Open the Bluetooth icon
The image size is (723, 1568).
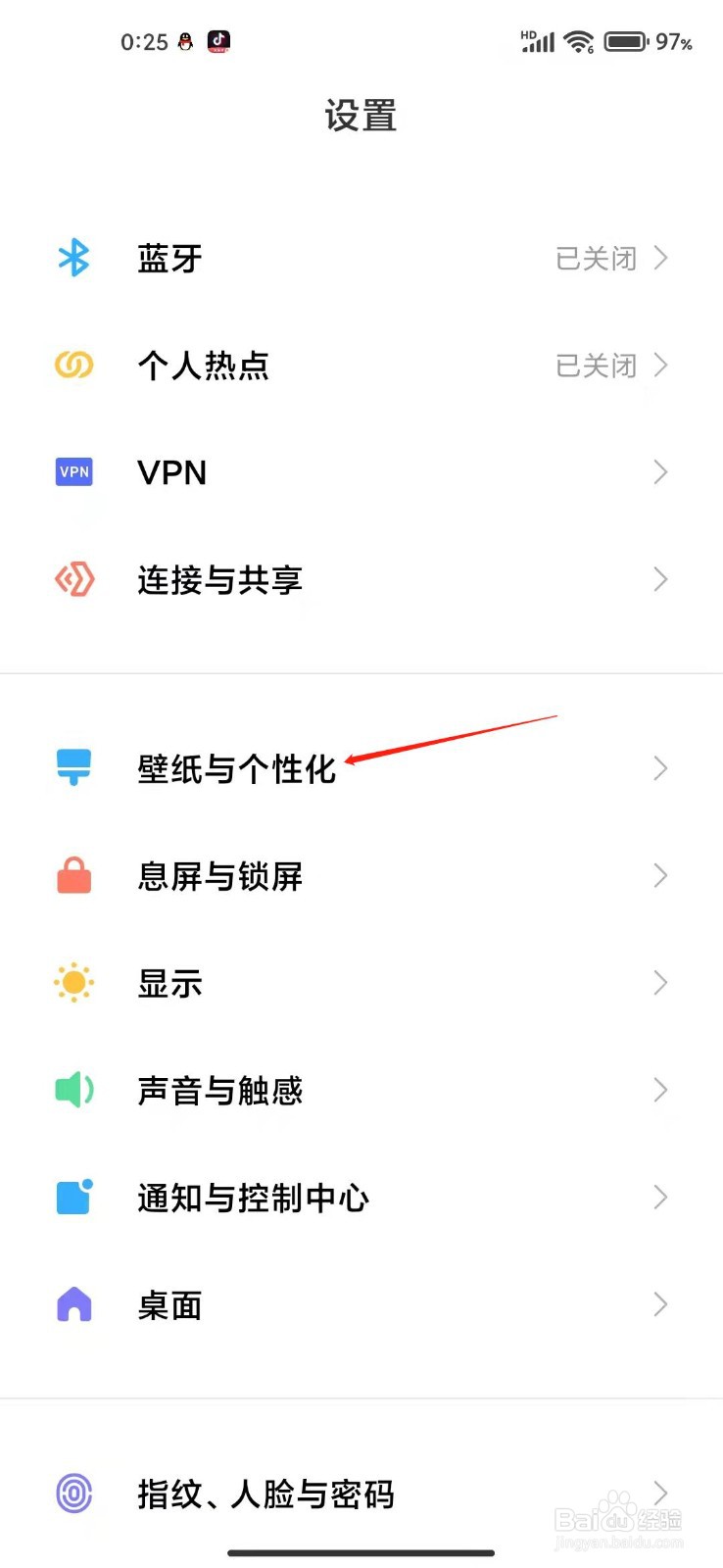coord(73,258)
